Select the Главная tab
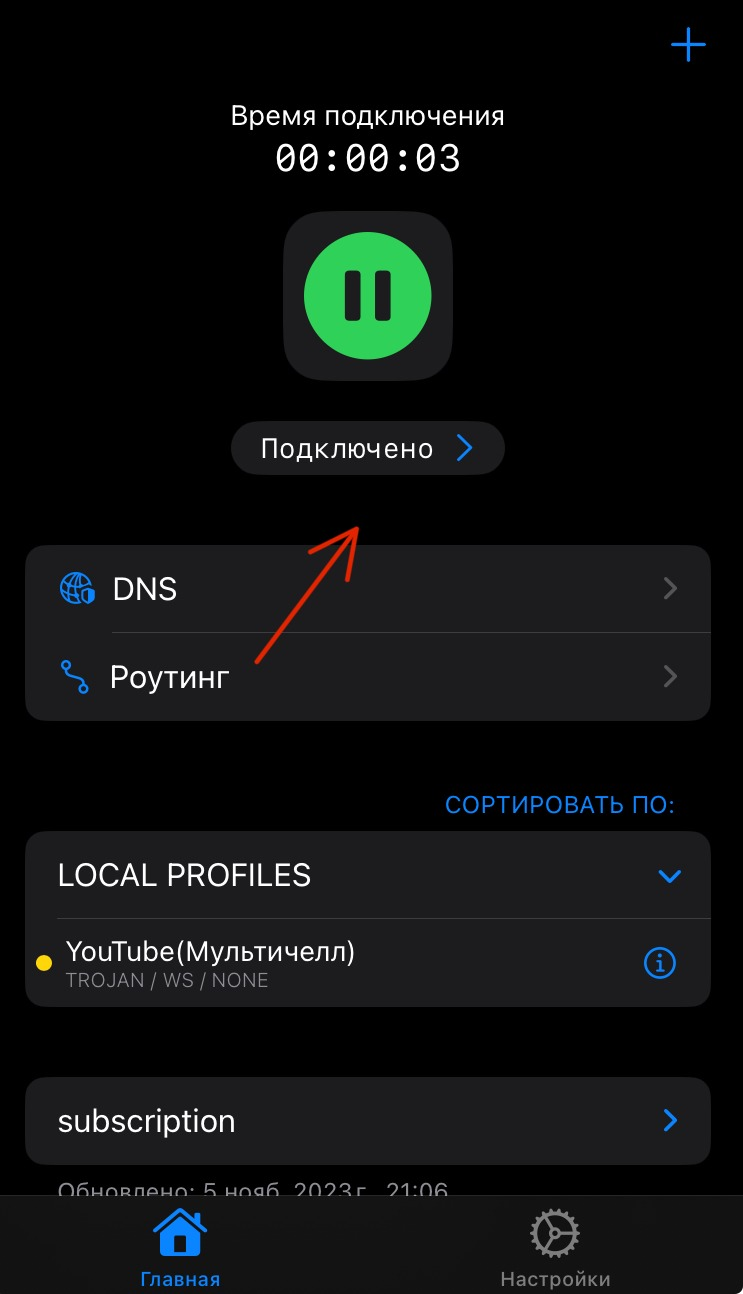 point(180,1245)
